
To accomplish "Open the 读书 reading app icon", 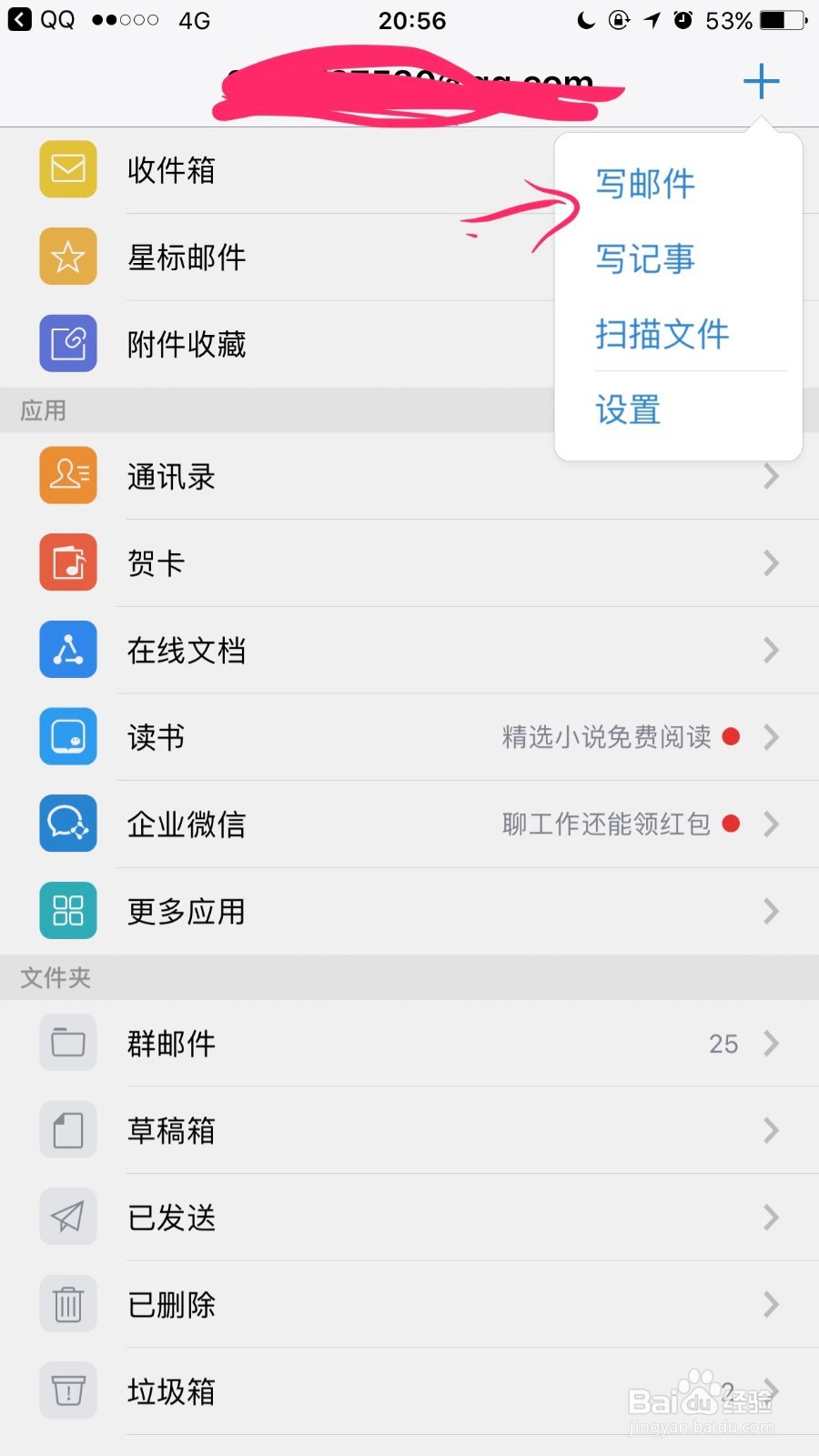I will pos(67,737).
